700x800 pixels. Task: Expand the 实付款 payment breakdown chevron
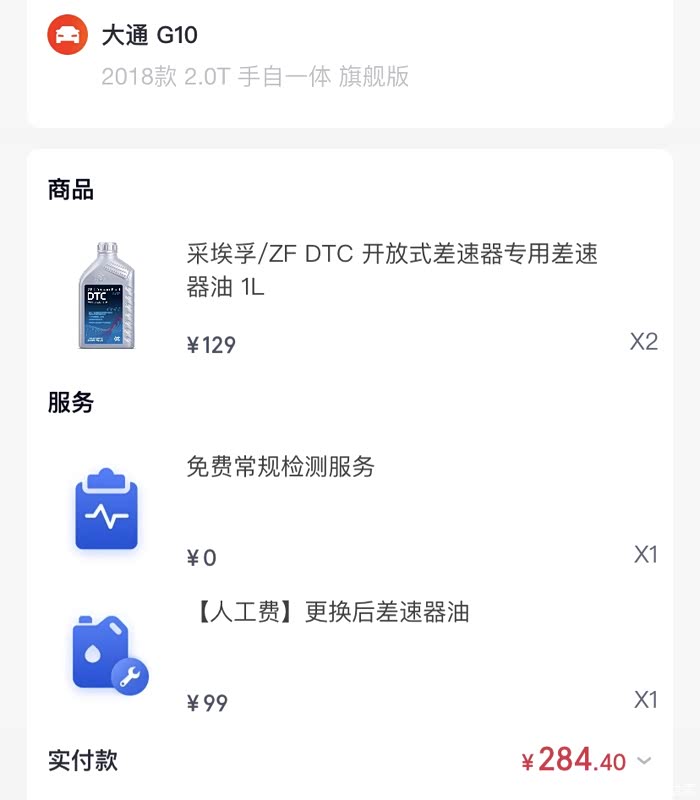[644, 761]
